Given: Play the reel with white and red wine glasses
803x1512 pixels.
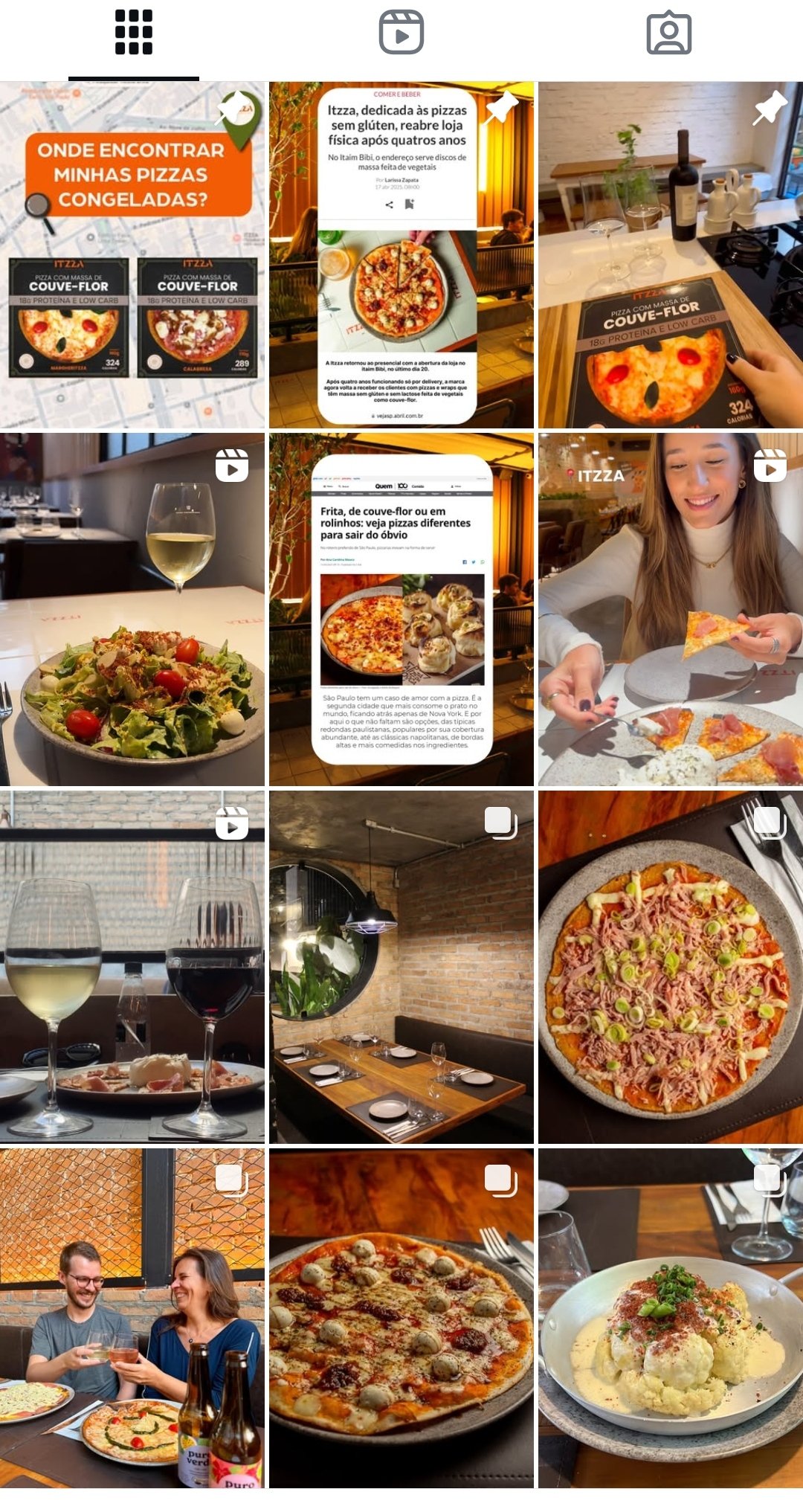Looking at the screenshot, I should (x=132, y=967).
